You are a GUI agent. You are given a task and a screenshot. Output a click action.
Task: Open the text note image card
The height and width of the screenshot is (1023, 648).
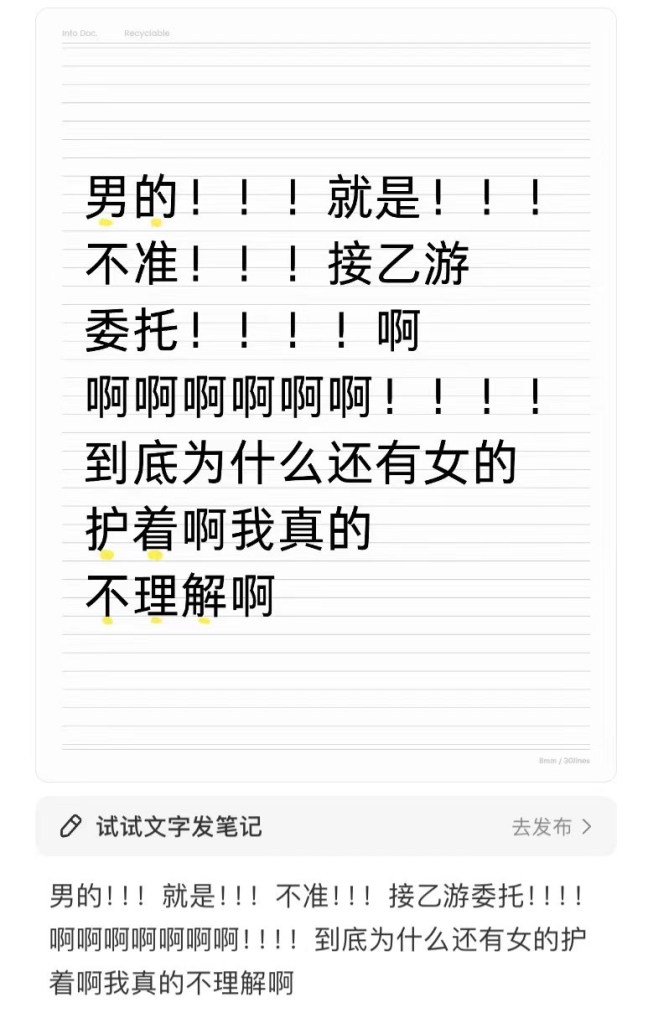[x=325, y=395]
